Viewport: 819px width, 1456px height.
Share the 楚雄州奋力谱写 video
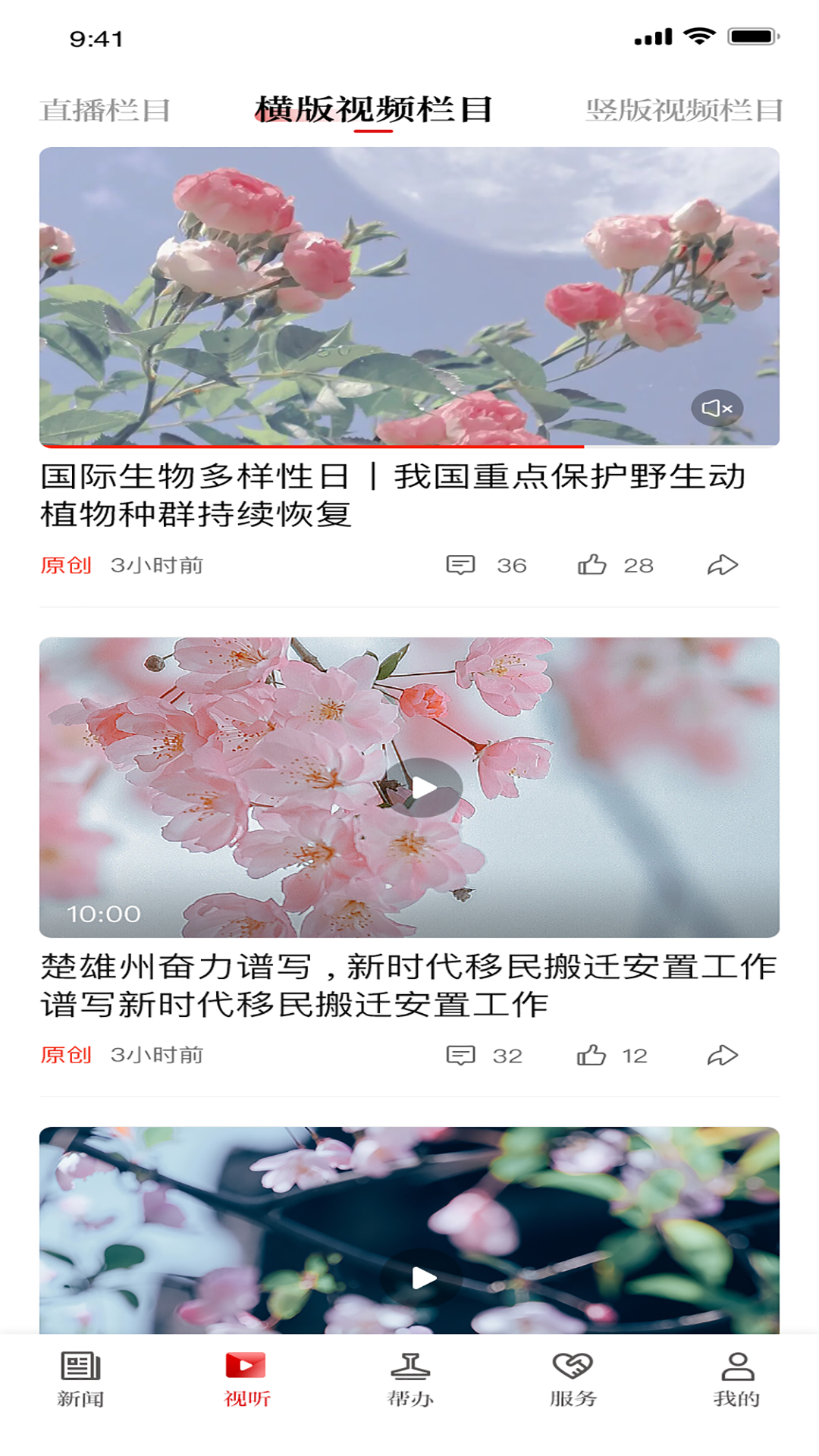tap(723, 1055)
